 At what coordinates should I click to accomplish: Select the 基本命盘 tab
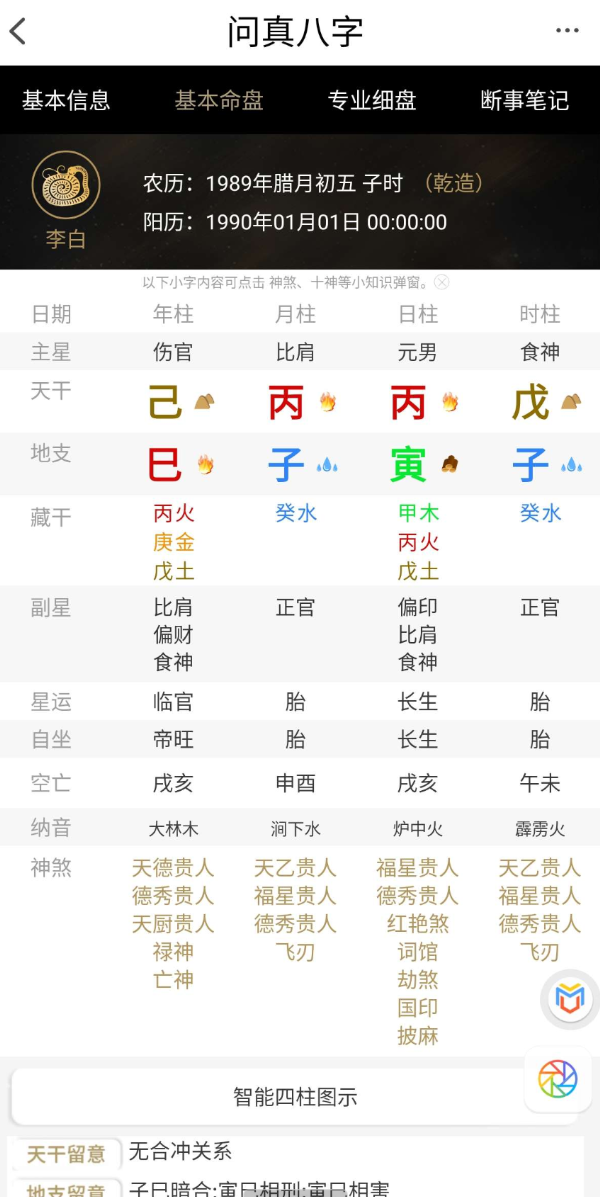pyautogui.click(x=219, y=100)
